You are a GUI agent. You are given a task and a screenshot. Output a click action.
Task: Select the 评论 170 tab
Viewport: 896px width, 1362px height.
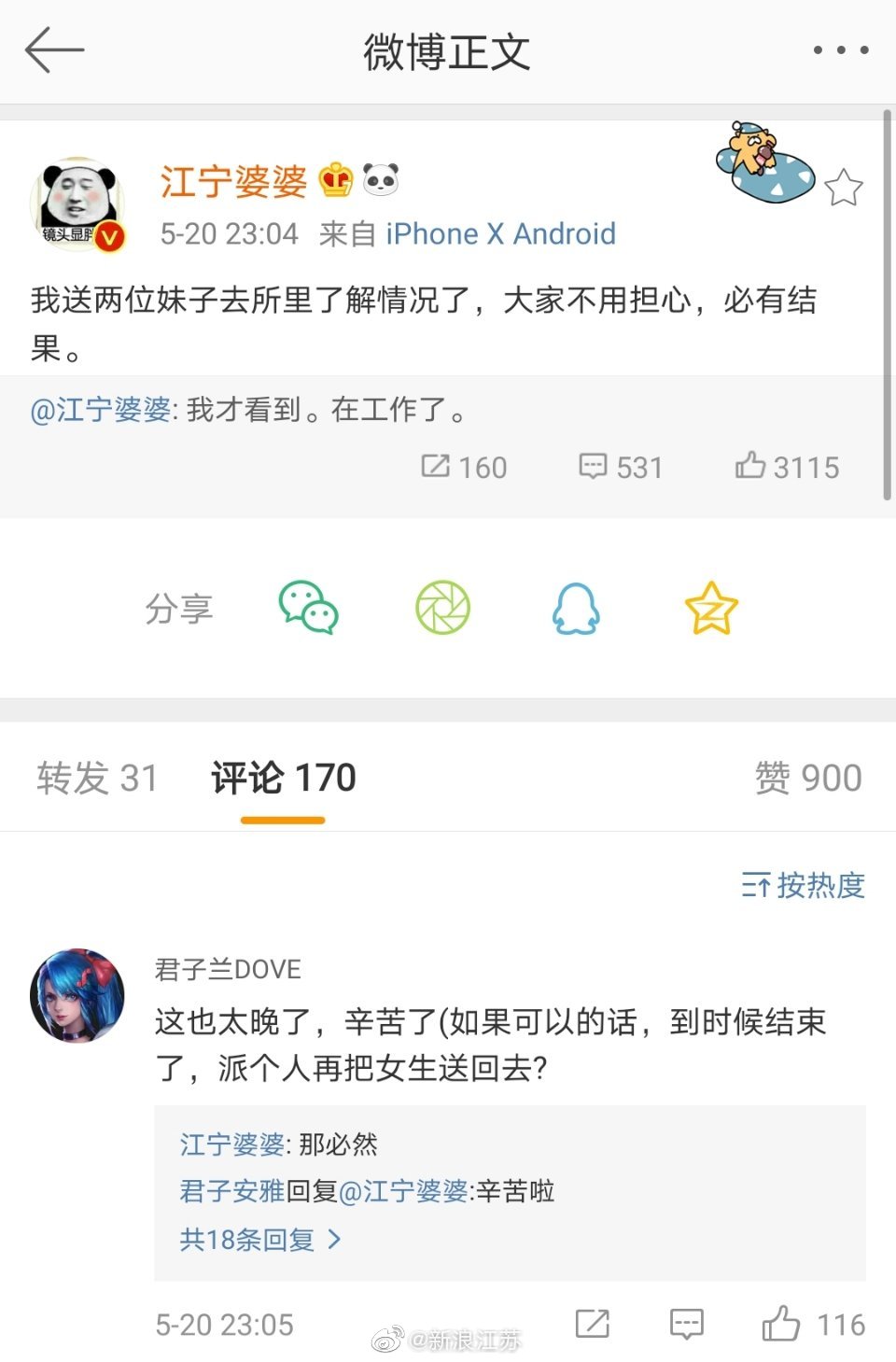click(284, 777)
